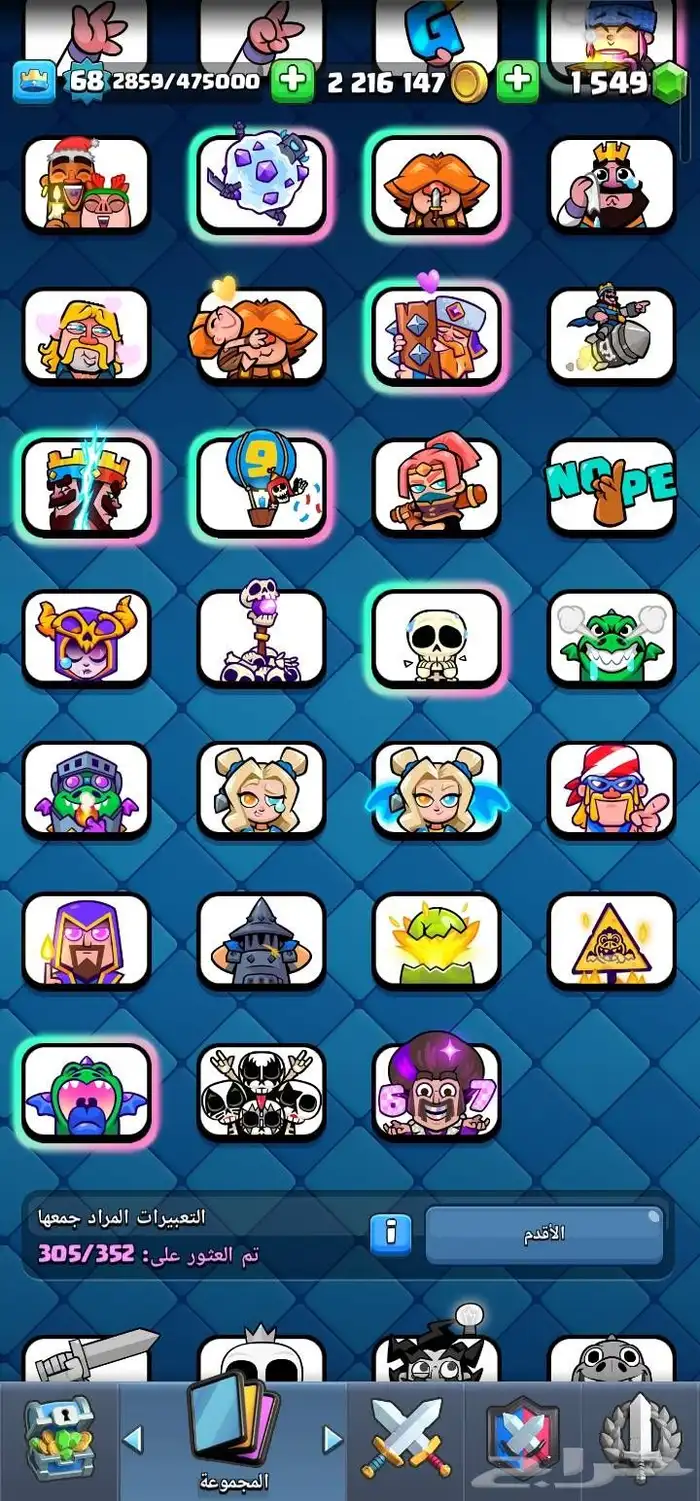Change sort order from الأقدم
The image size is (700, 1501).
544,1234
